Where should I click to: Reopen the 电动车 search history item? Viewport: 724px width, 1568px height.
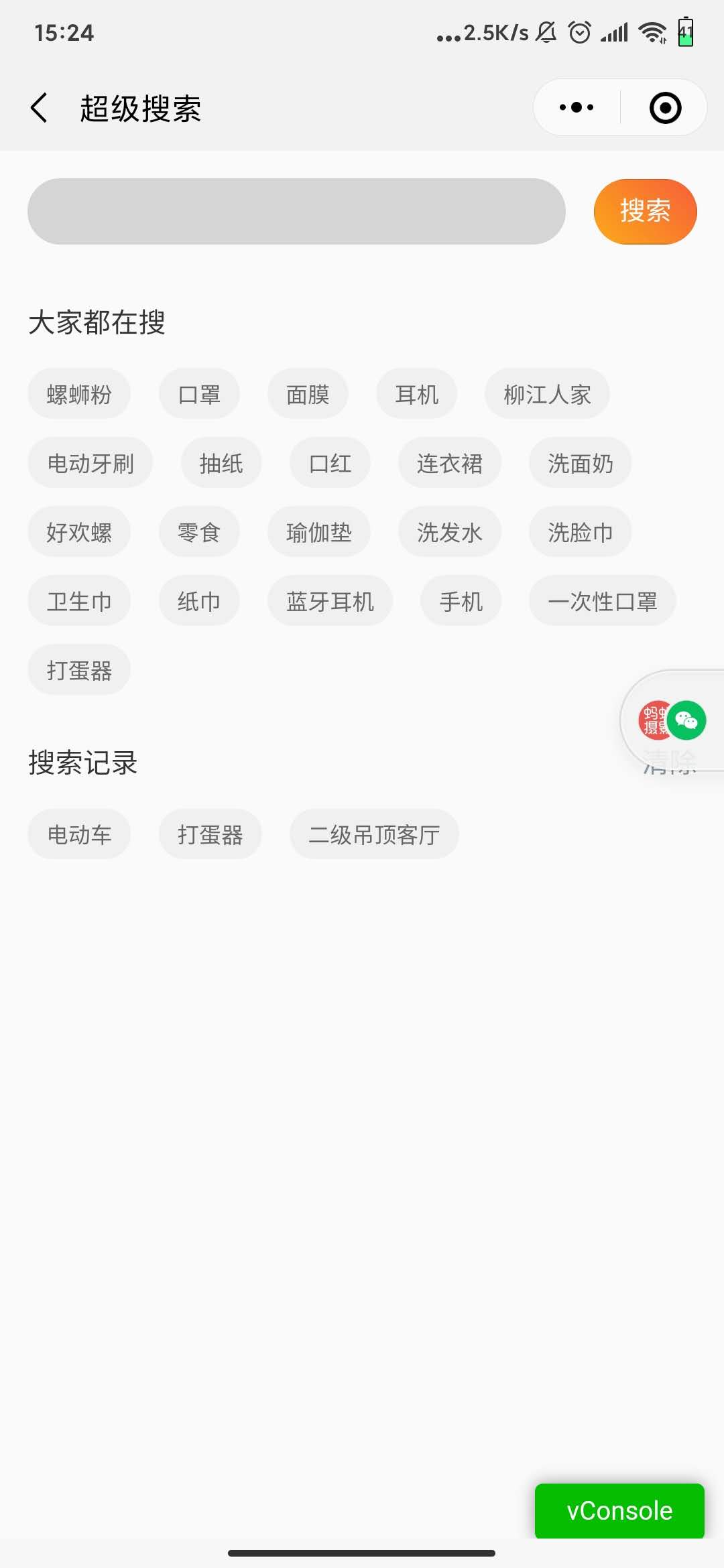coord(79,834)
